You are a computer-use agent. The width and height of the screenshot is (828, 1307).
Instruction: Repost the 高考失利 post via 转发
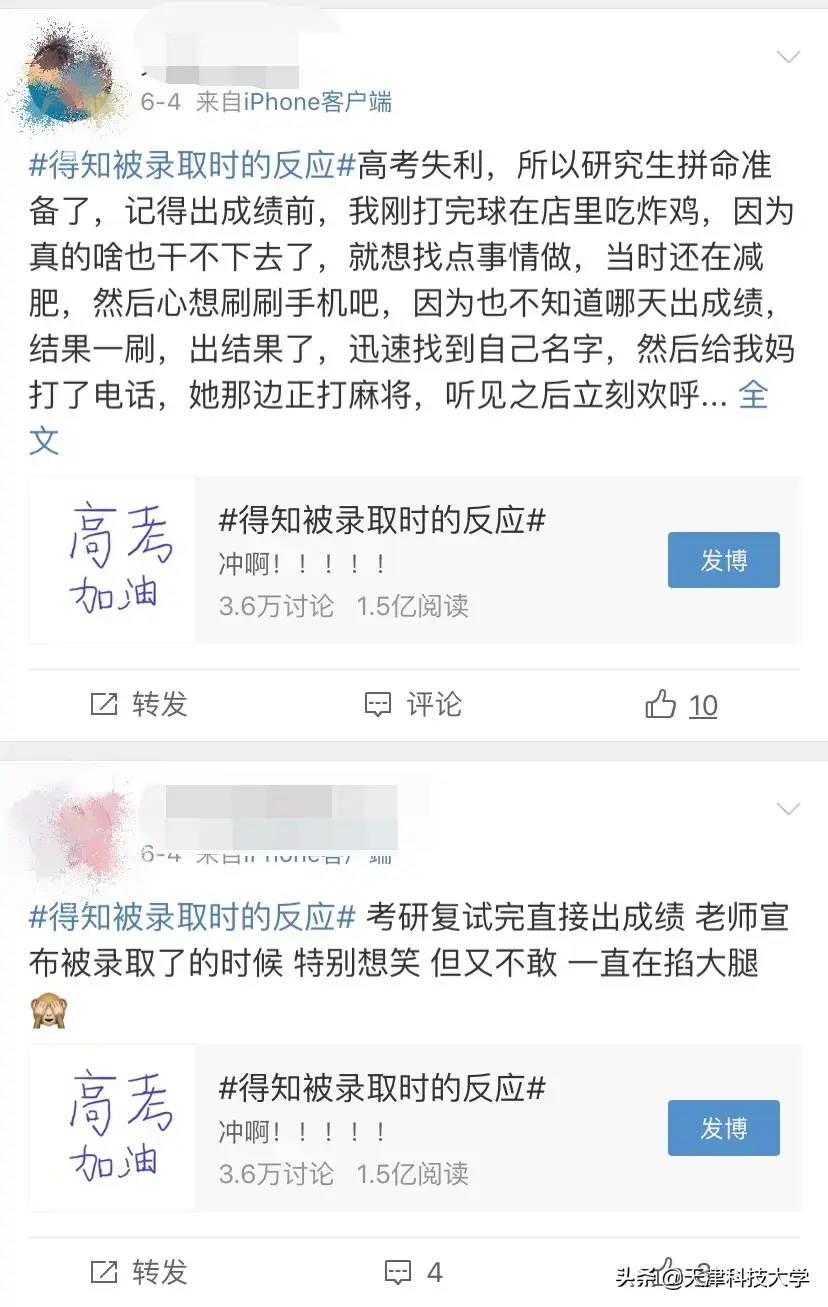139,704
